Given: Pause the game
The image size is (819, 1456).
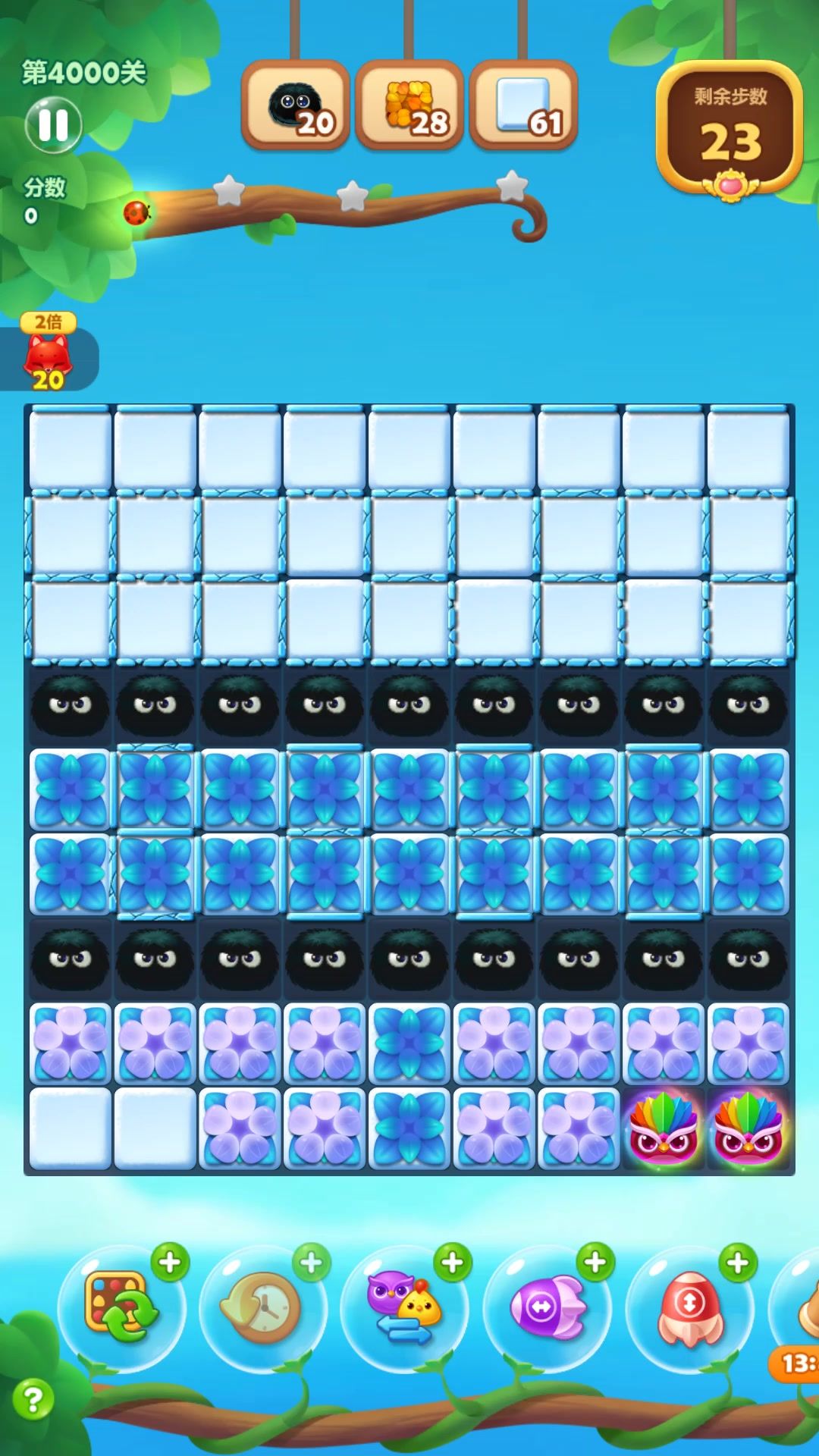Looking at the screenshot, I should click(53, 125).
